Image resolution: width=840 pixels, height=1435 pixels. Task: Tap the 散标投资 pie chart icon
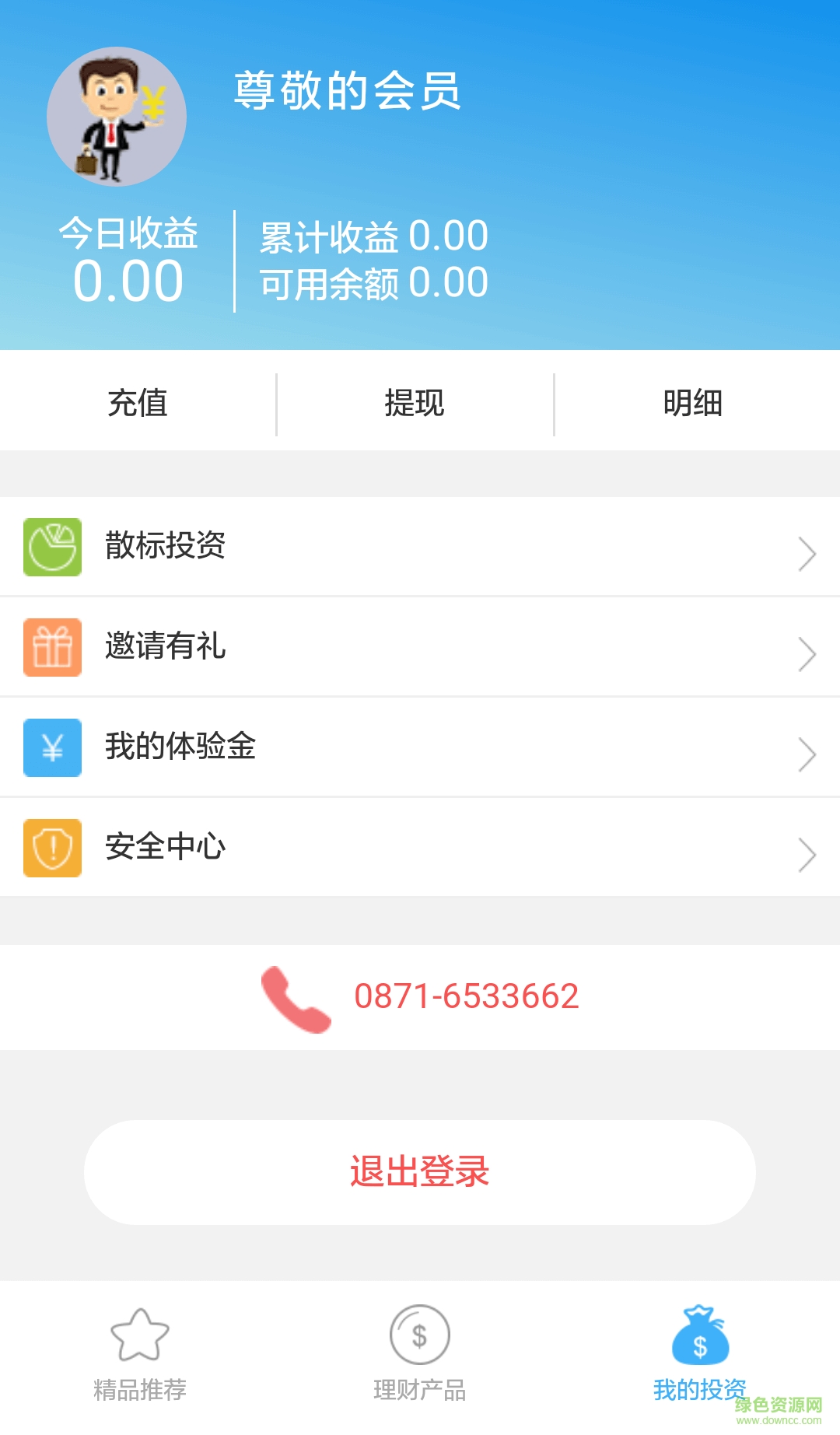51,546
